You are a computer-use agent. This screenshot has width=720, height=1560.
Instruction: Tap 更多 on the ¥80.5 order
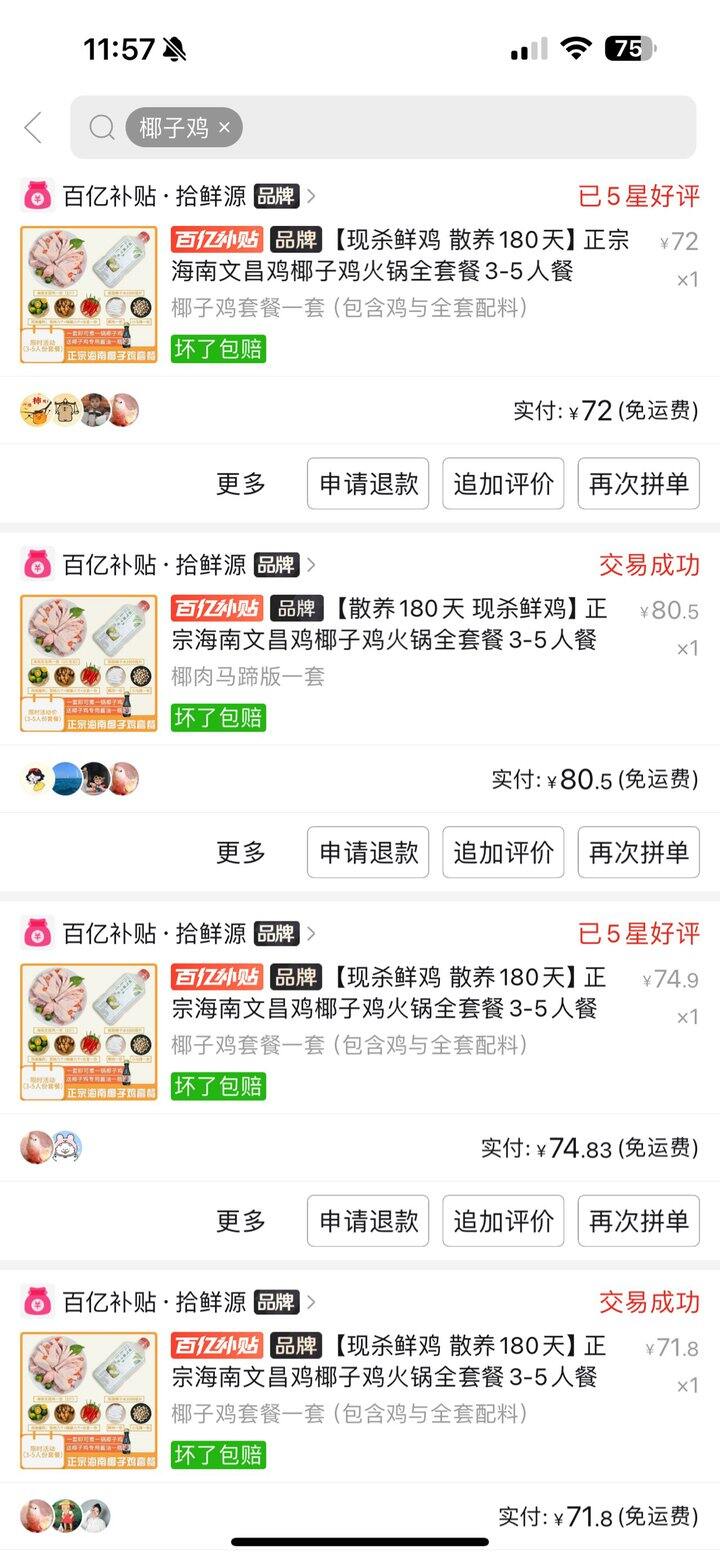coord(241,852)
